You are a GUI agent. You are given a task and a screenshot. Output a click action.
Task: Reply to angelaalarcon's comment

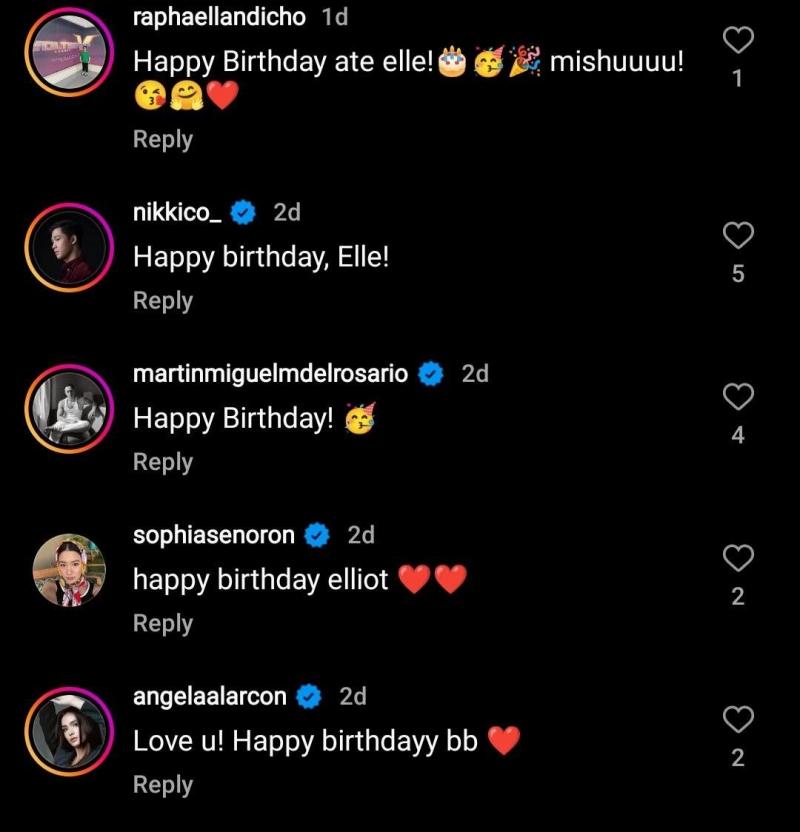click(163, 784)
